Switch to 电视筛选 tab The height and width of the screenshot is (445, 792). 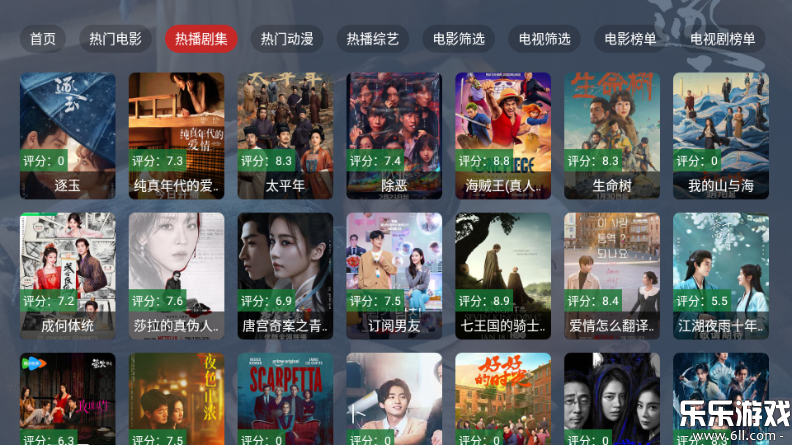545,39
